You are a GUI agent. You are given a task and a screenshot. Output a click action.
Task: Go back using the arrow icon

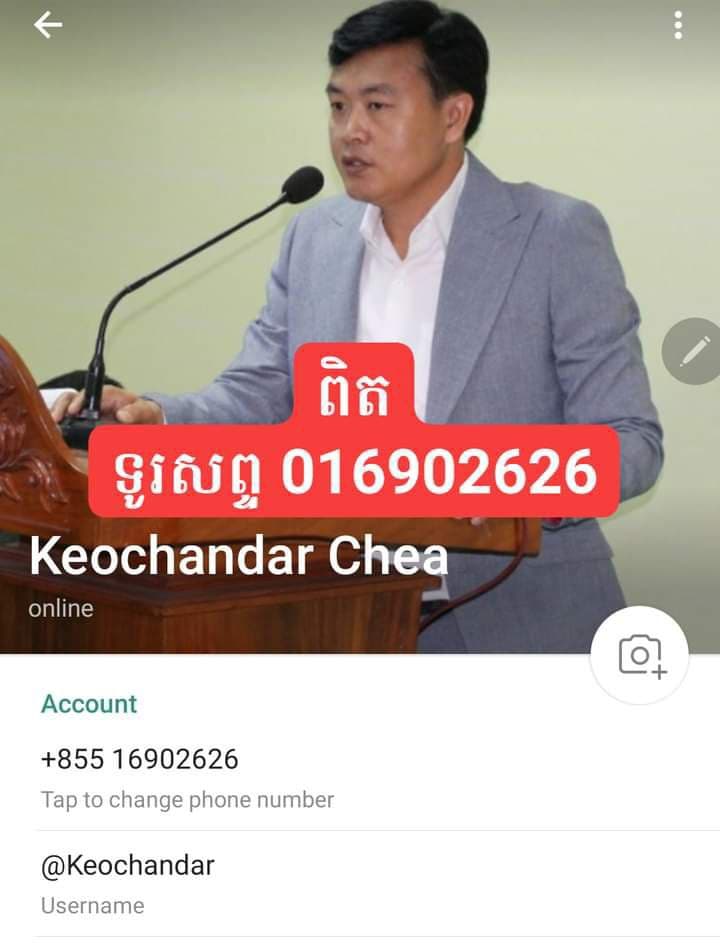pyautogui.click(x=47, y=25)
